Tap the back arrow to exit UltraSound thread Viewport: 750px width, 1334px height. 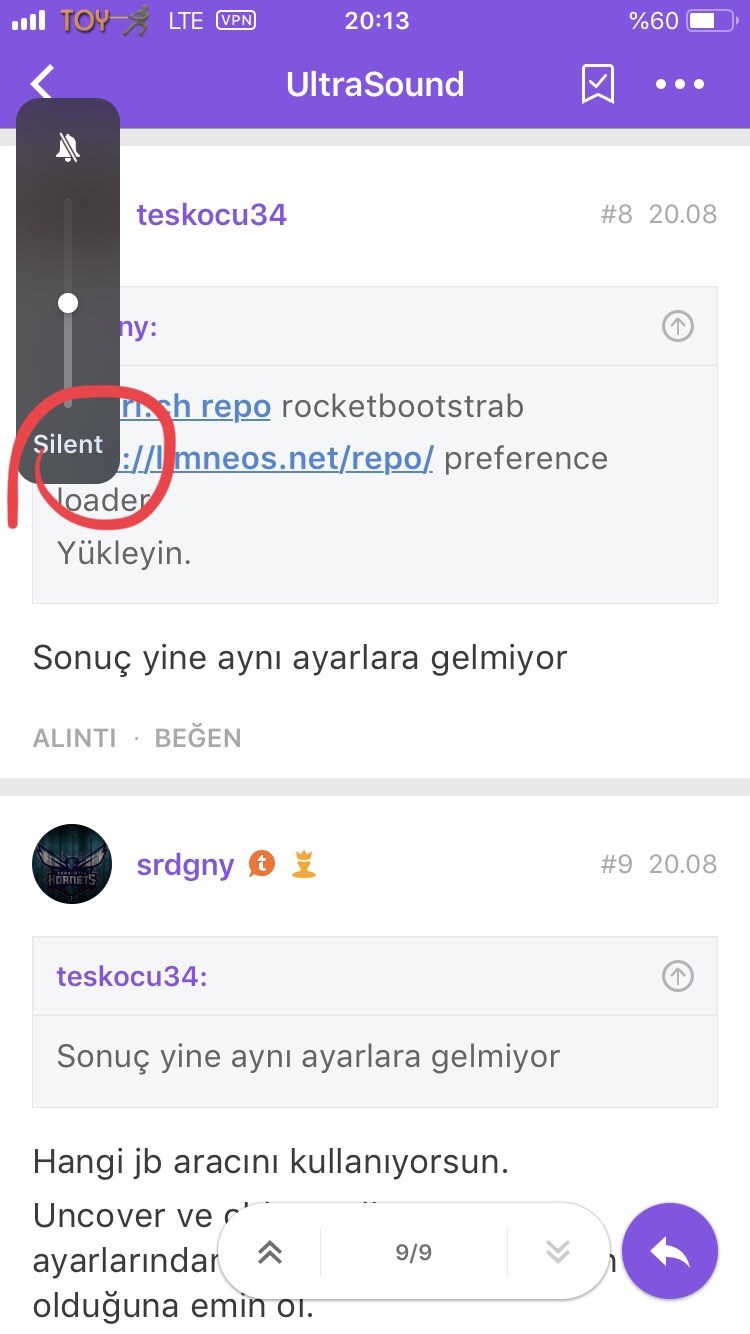tap(40, 84)
